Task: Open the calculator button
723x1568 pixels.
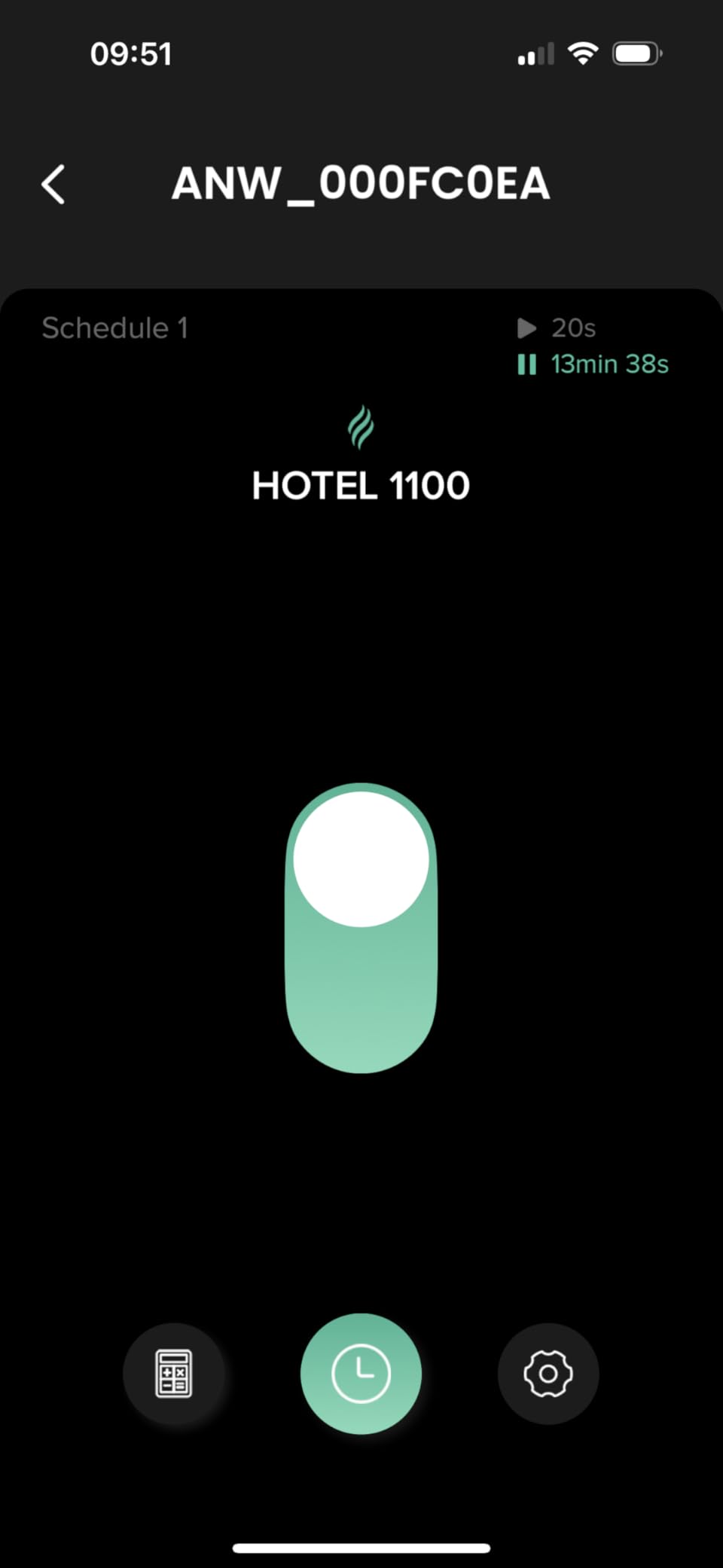Action: tap(173, 1374)
